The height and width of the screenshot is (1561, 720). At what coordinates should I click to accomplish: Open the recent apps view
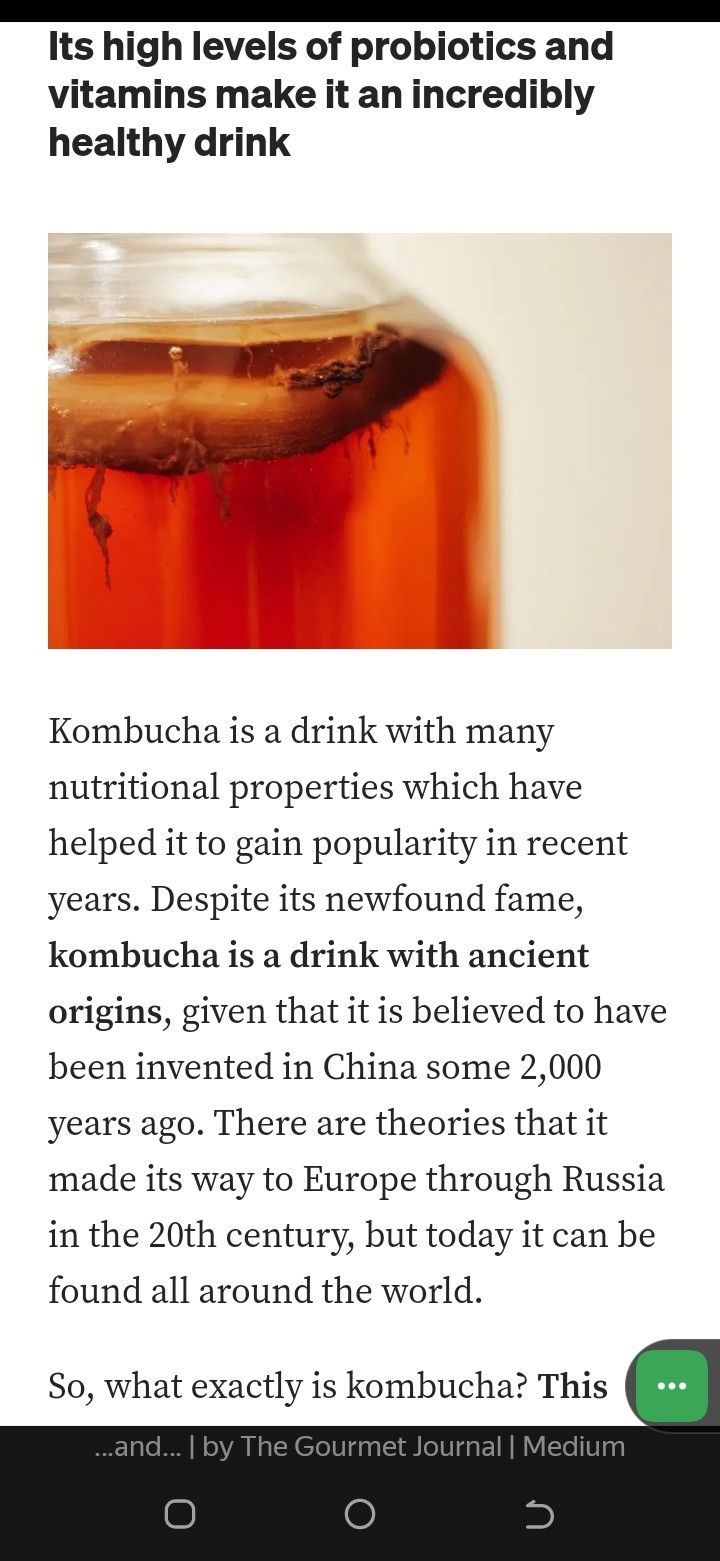[x=180, y=1514]
